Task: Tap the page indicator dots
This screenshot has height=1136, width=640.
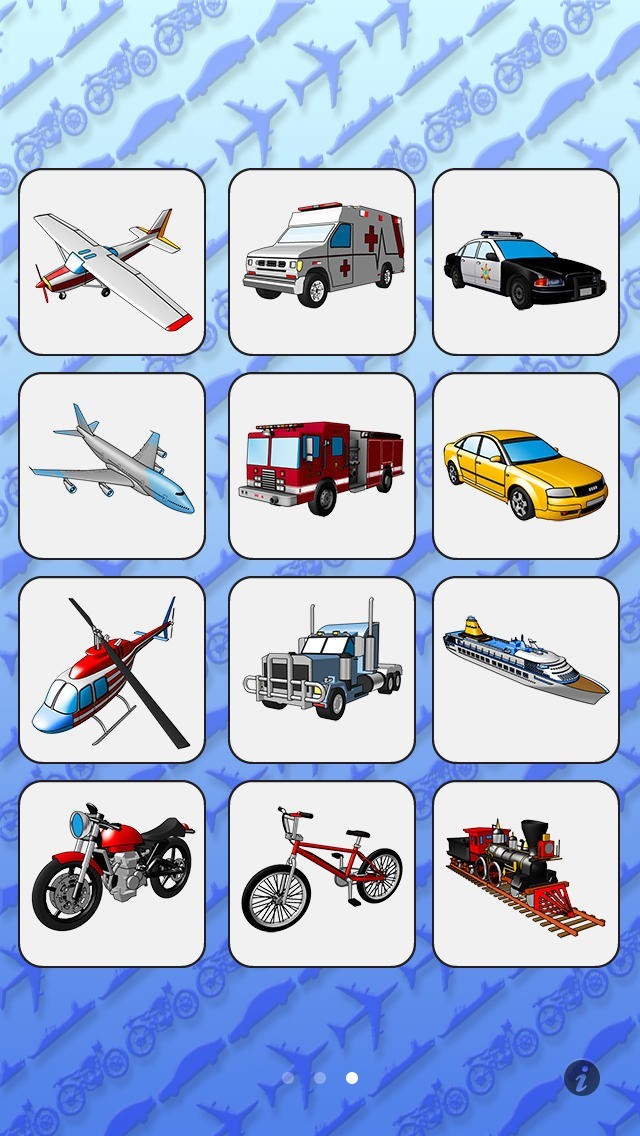Action: point(320,1077)
